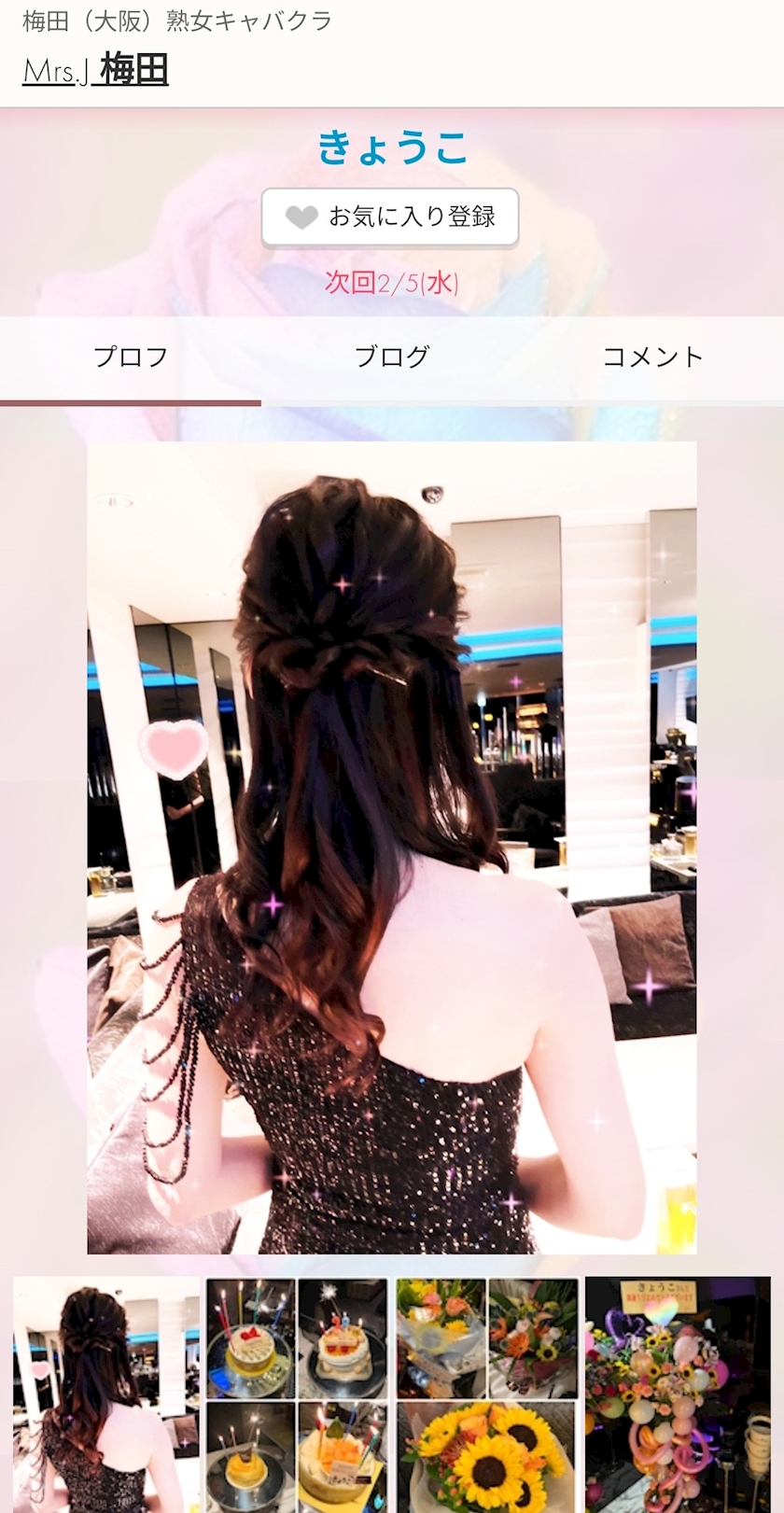
Task: Select the sunflower bouquets thumbnail
Action: click(x=487, y=1394)
